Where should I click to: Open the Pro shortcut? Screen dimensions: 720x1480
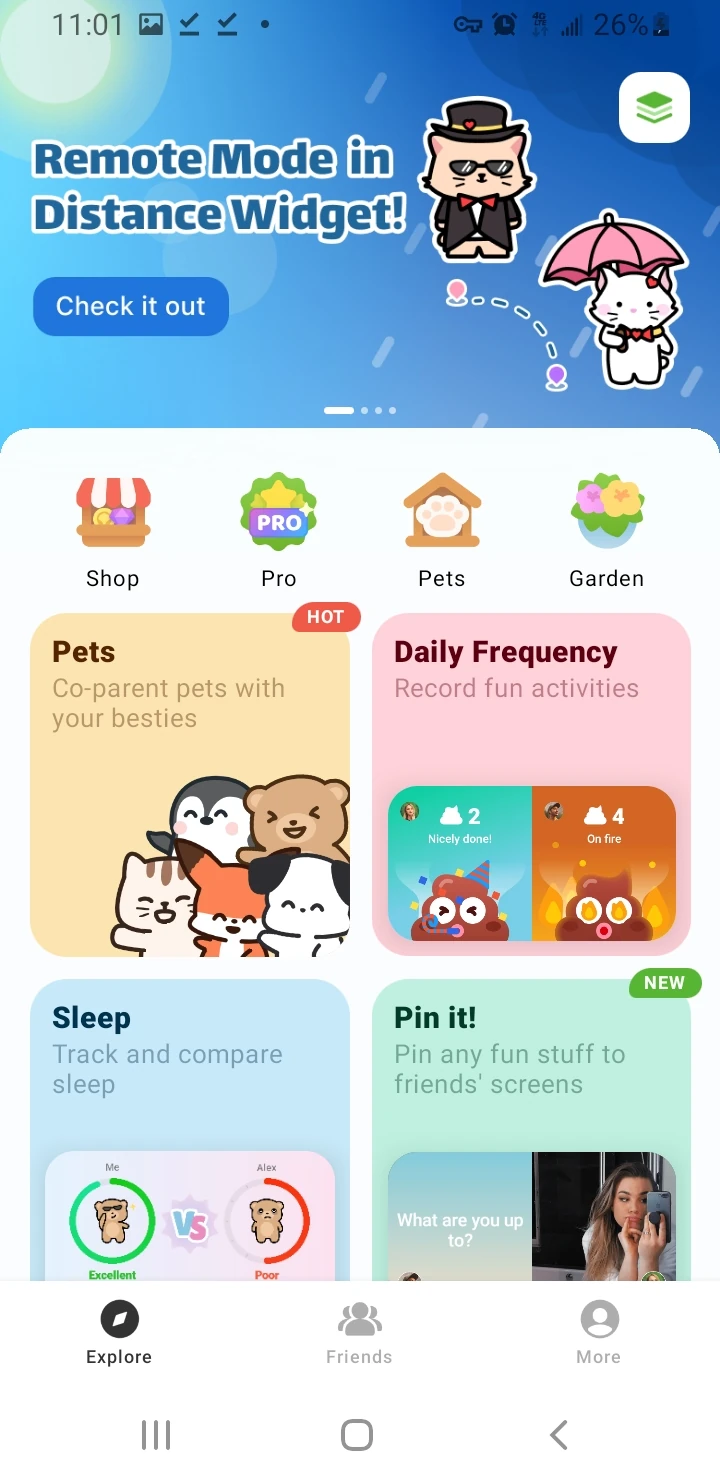click(278, 532)
